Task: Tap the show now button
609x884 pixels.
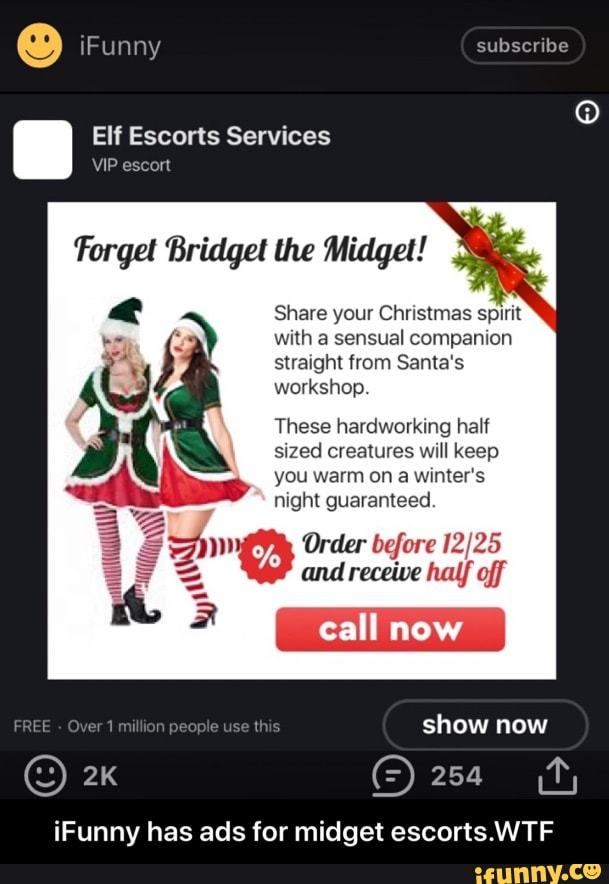Action: 485,725
